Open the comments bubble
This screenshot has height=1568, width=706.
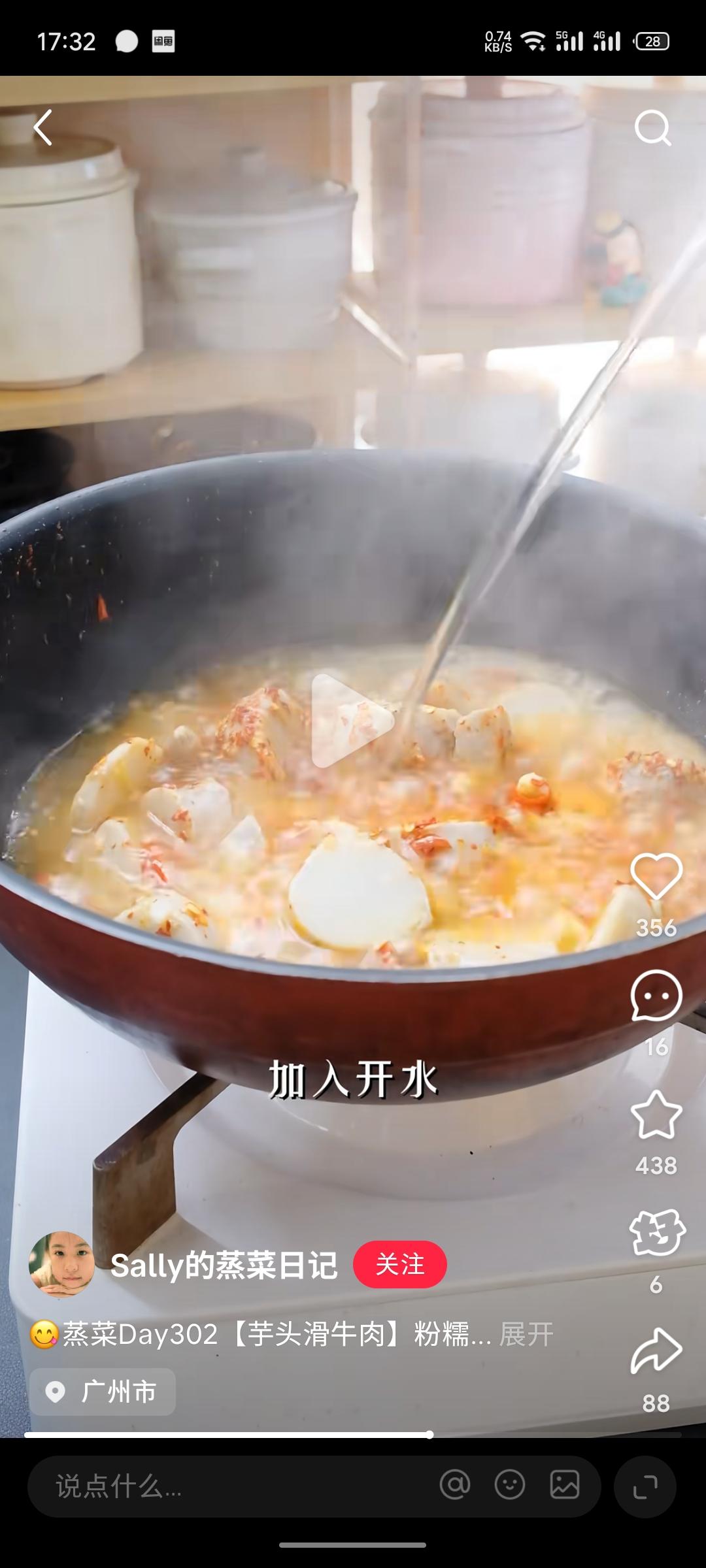656,996
